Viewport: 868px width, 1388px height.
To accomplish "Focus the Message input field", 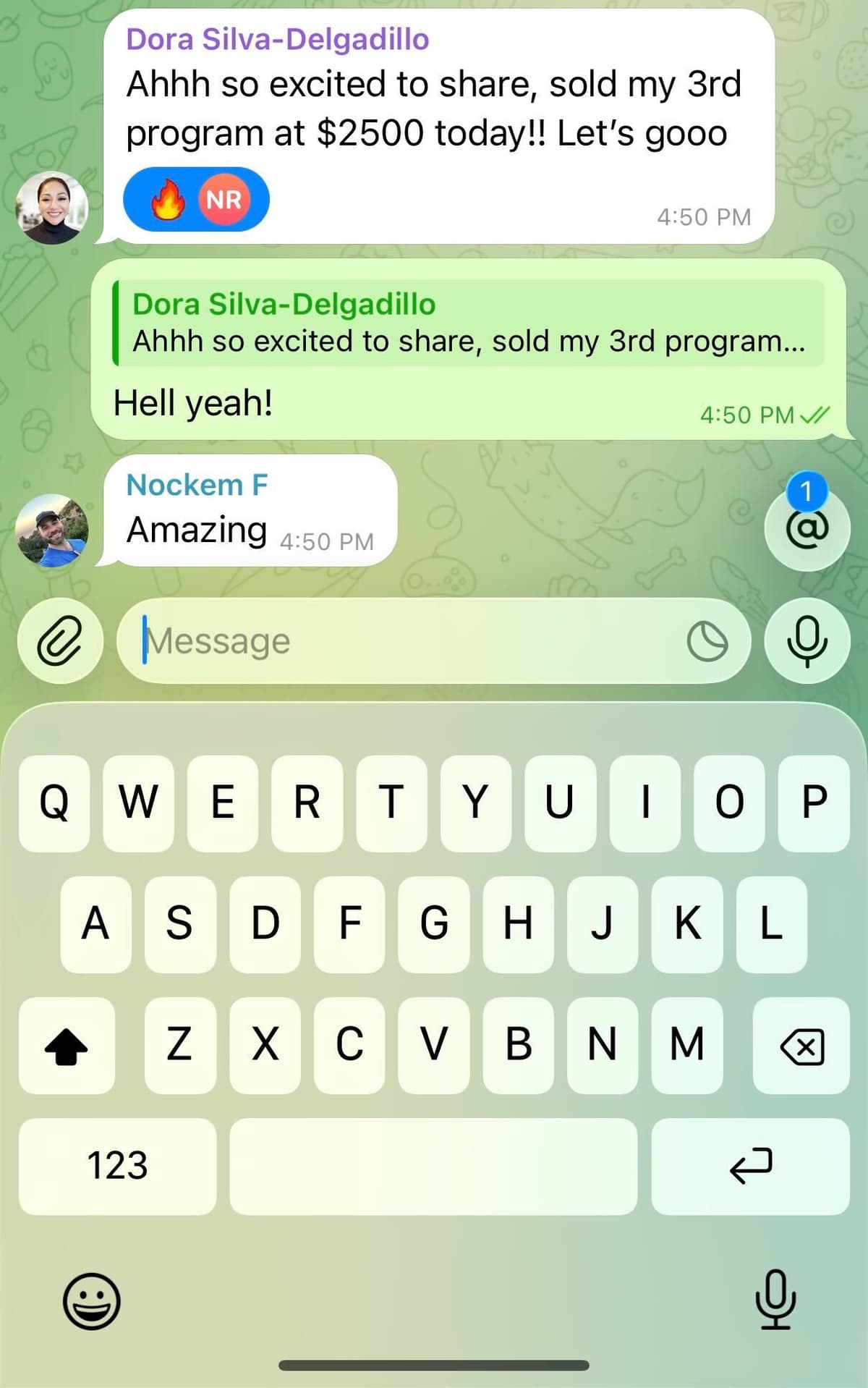I will [x=405, y=641].
